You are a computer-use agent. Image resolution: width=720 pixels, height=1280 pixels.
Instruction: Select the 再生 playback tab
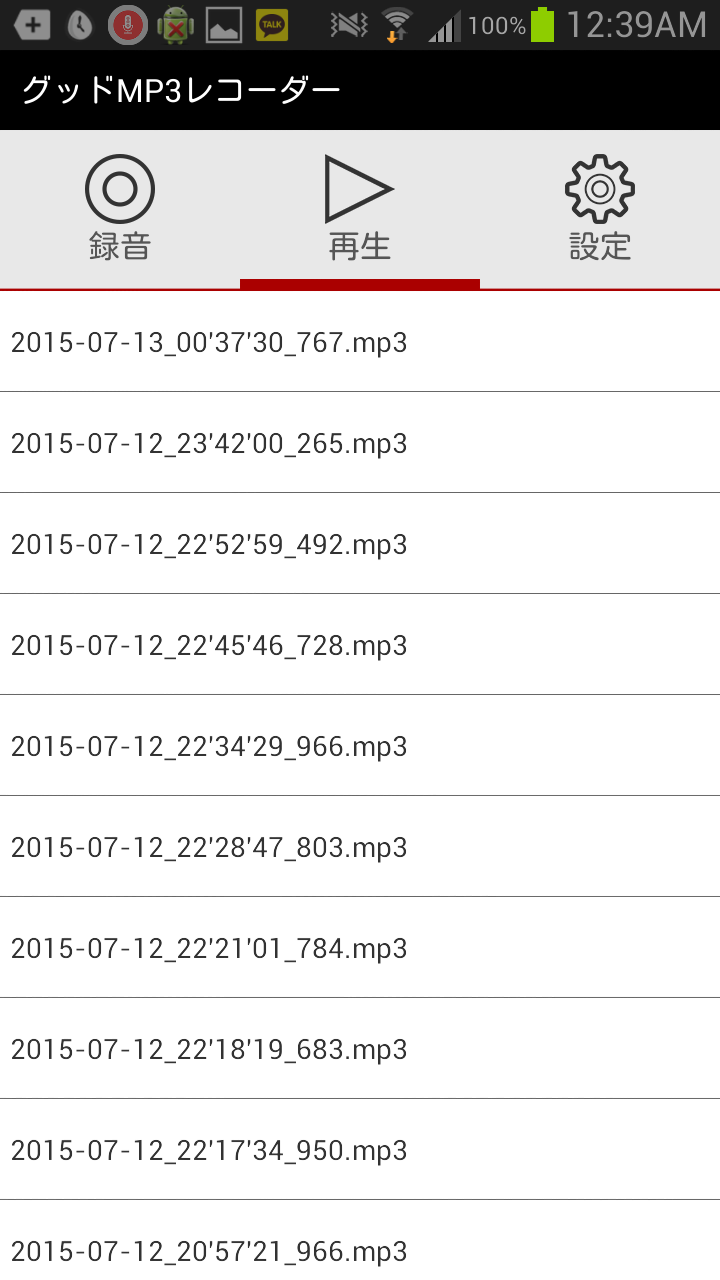(360, 209)
